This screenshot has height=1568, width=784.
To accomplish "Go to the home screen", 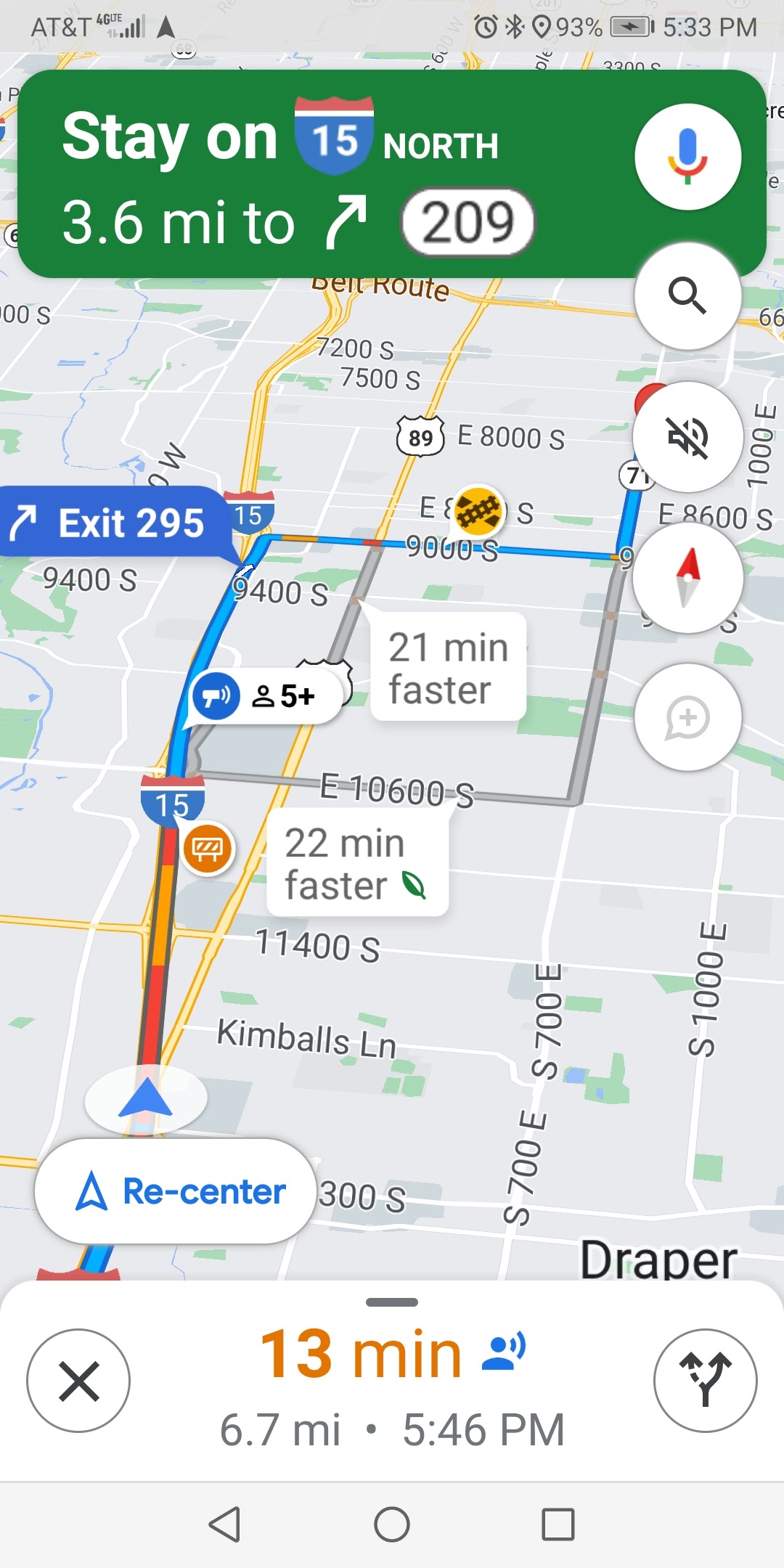I will click(x=392, y=1524).
